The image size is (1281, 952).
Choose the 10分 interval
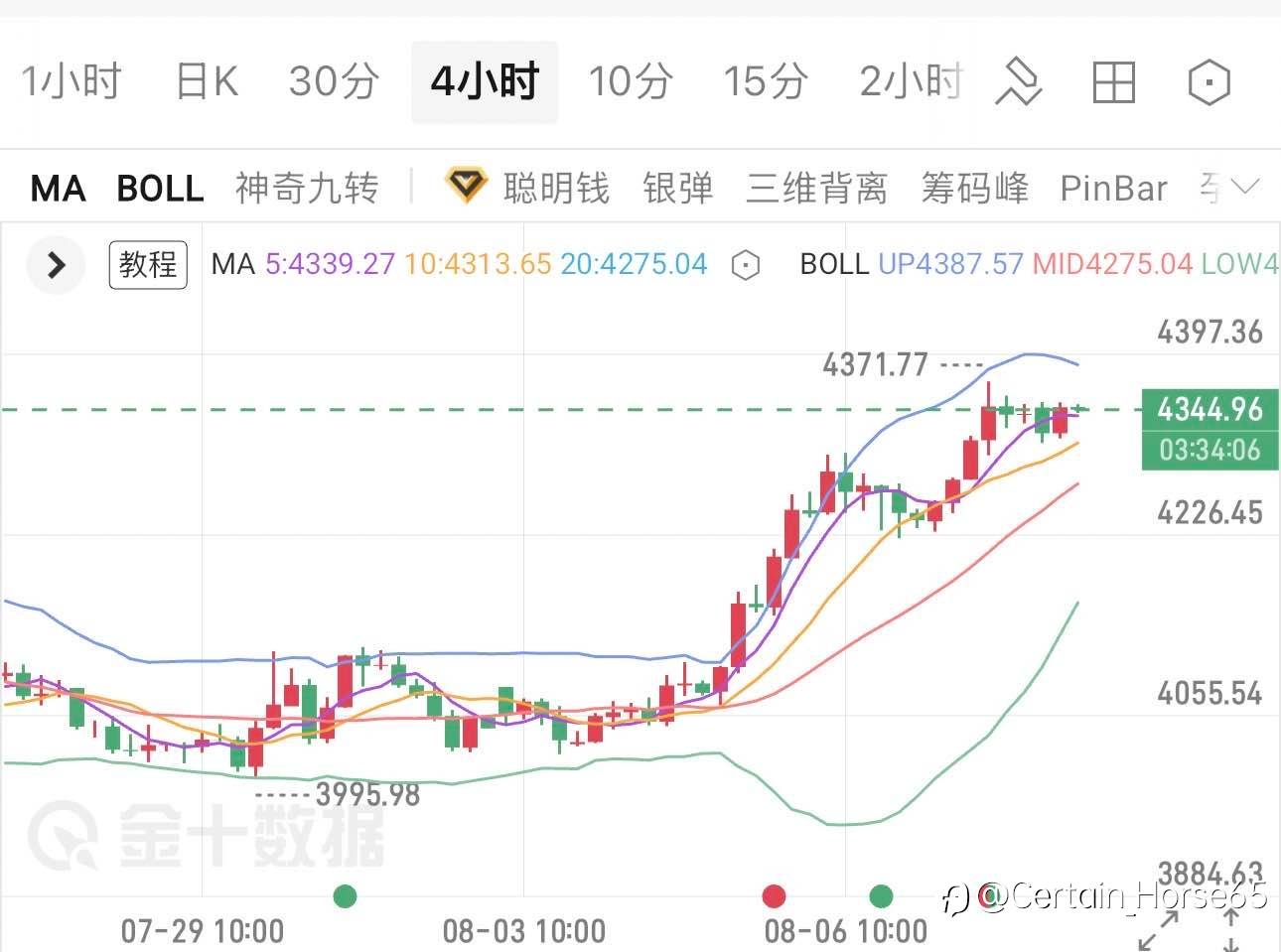(631, 81)
